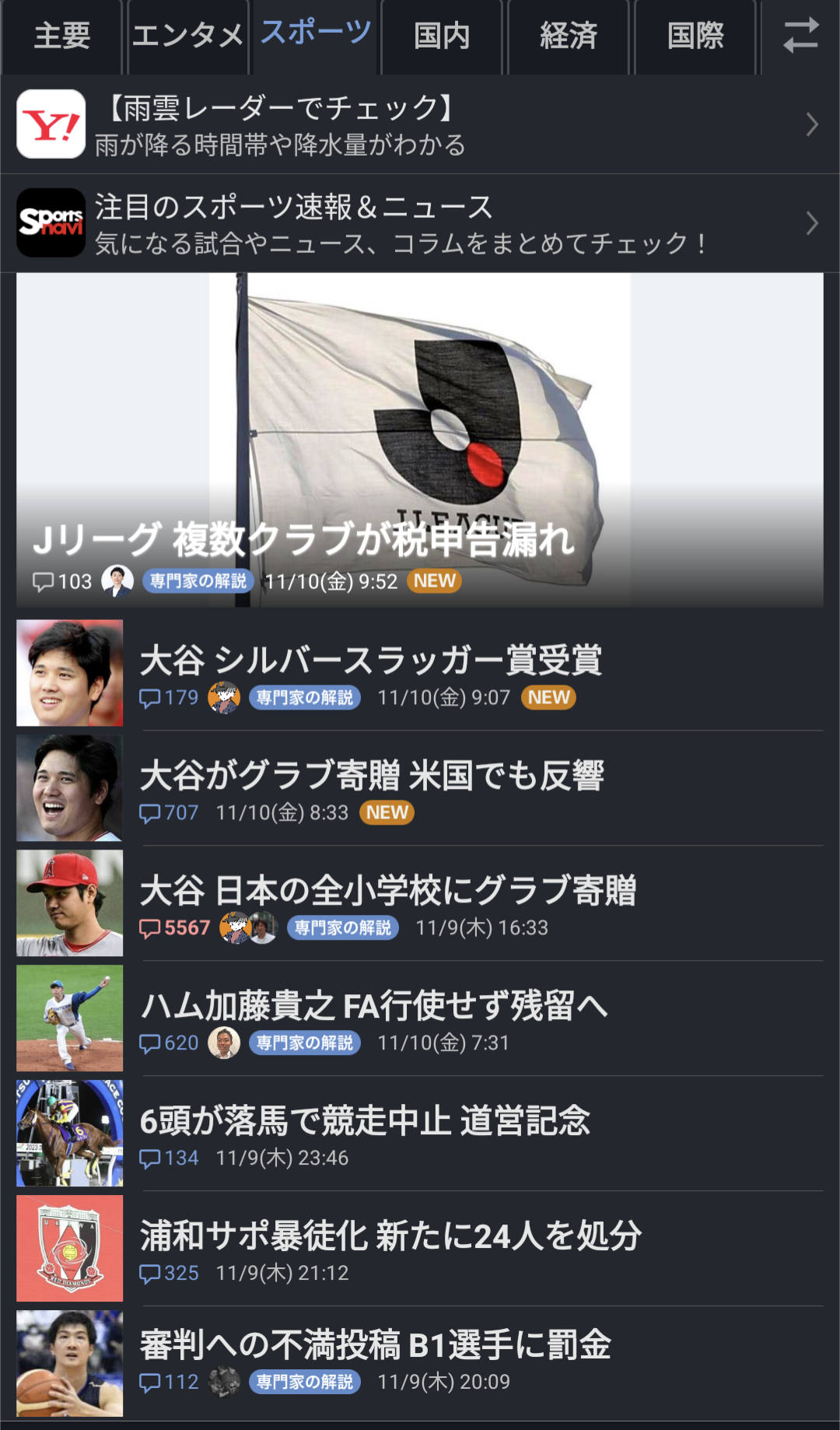Viewport: 840px width, 1430px height.
Task: Open the 雨雲レーダーでチェック banner
Action: click(x=420, y=124)
